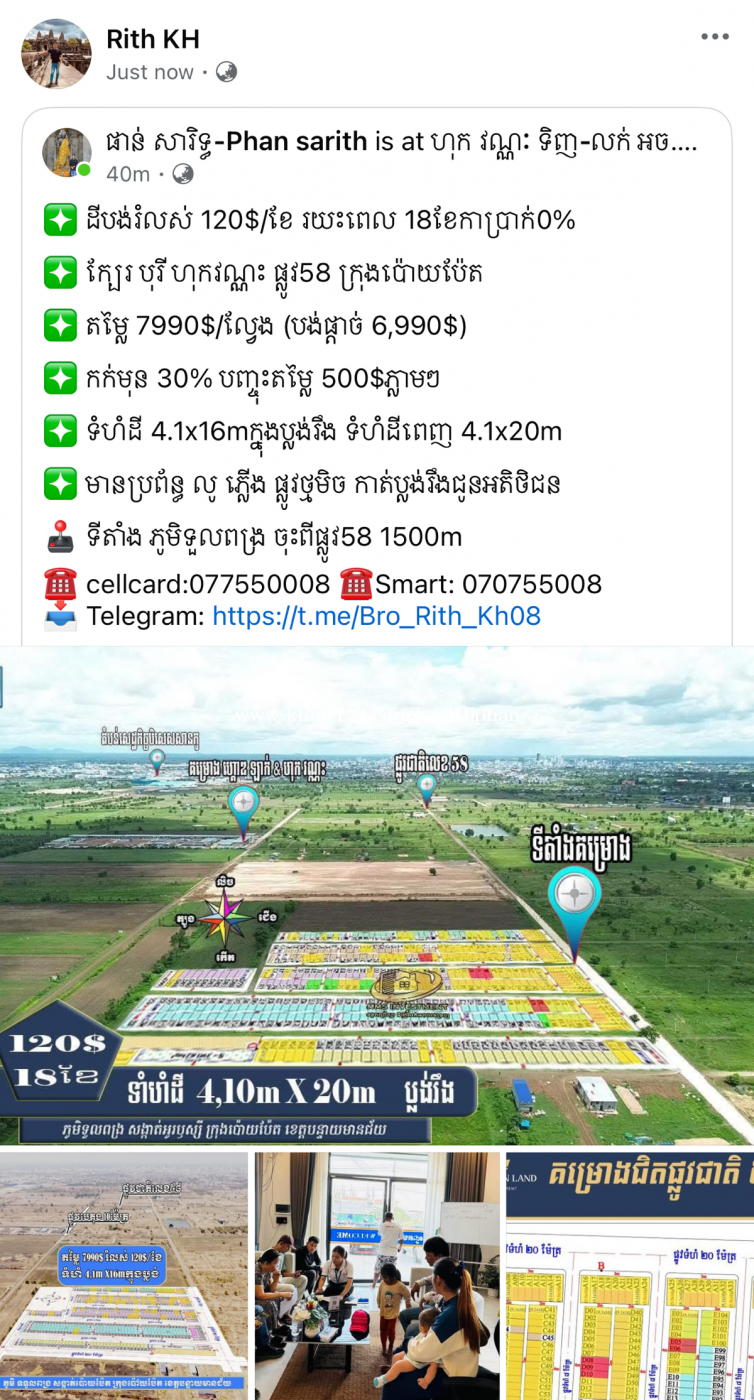Viewport: 754px width, 1400px height.
Task: Open Rith KH's profile name
Action: 153,39
